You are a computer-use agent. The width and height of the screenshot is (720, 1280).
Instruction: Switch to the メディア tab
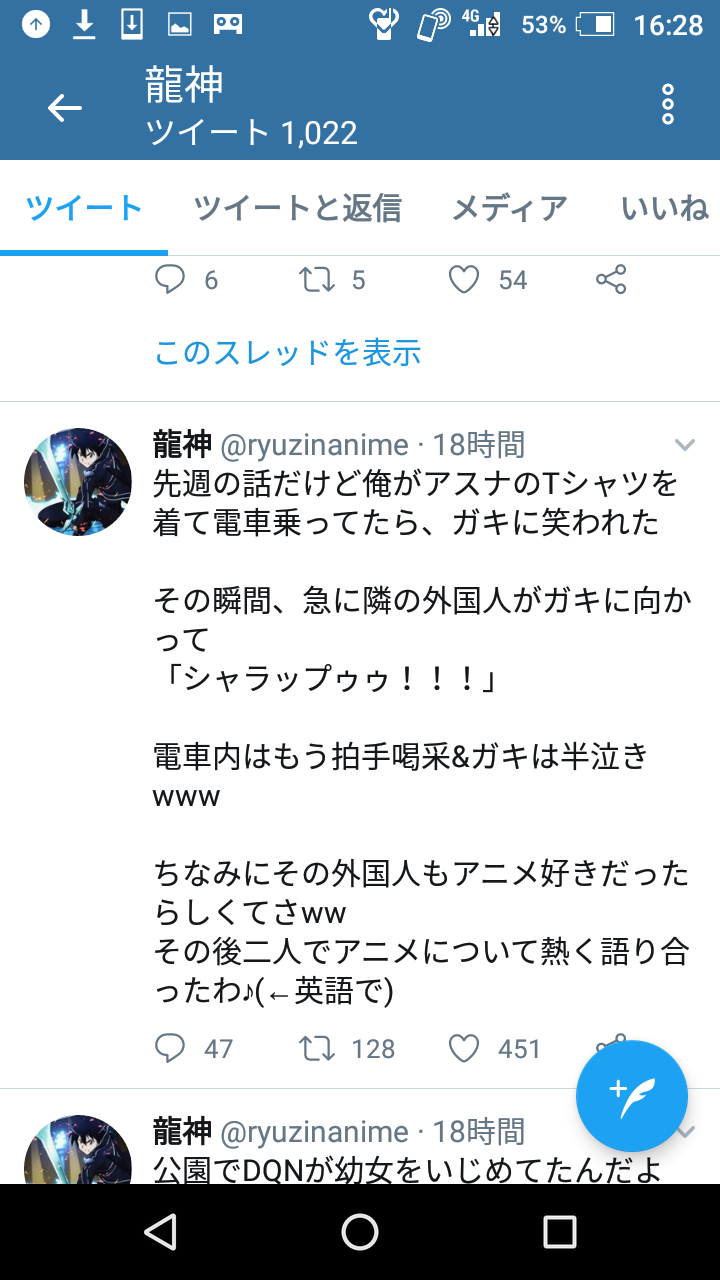(x=509, y=208)
